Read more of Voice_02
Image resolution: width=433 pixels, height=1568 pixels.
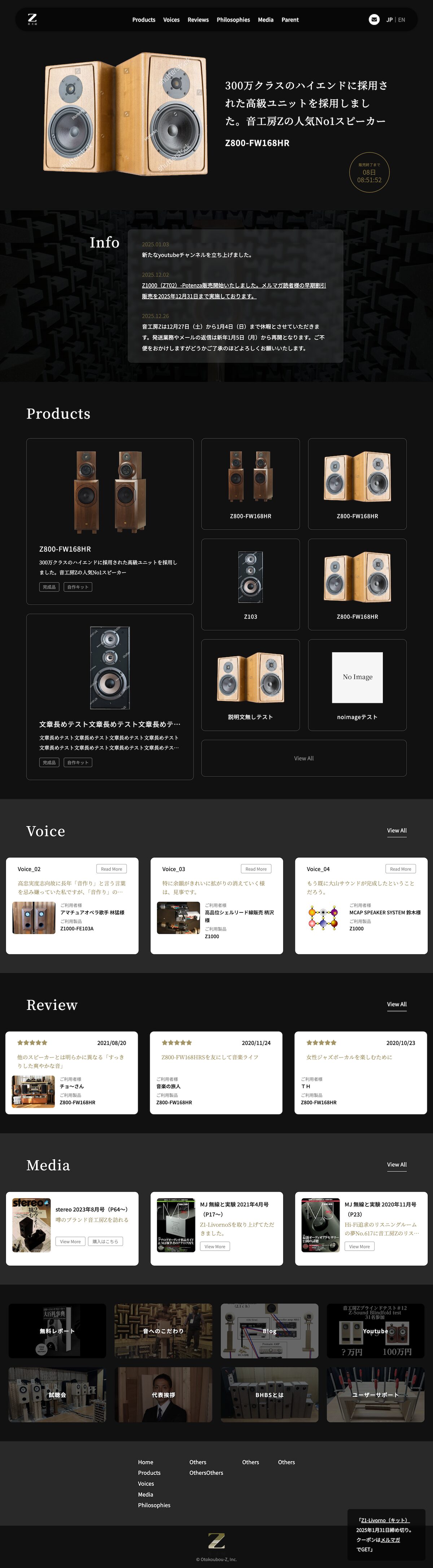(x=111, y=868)
